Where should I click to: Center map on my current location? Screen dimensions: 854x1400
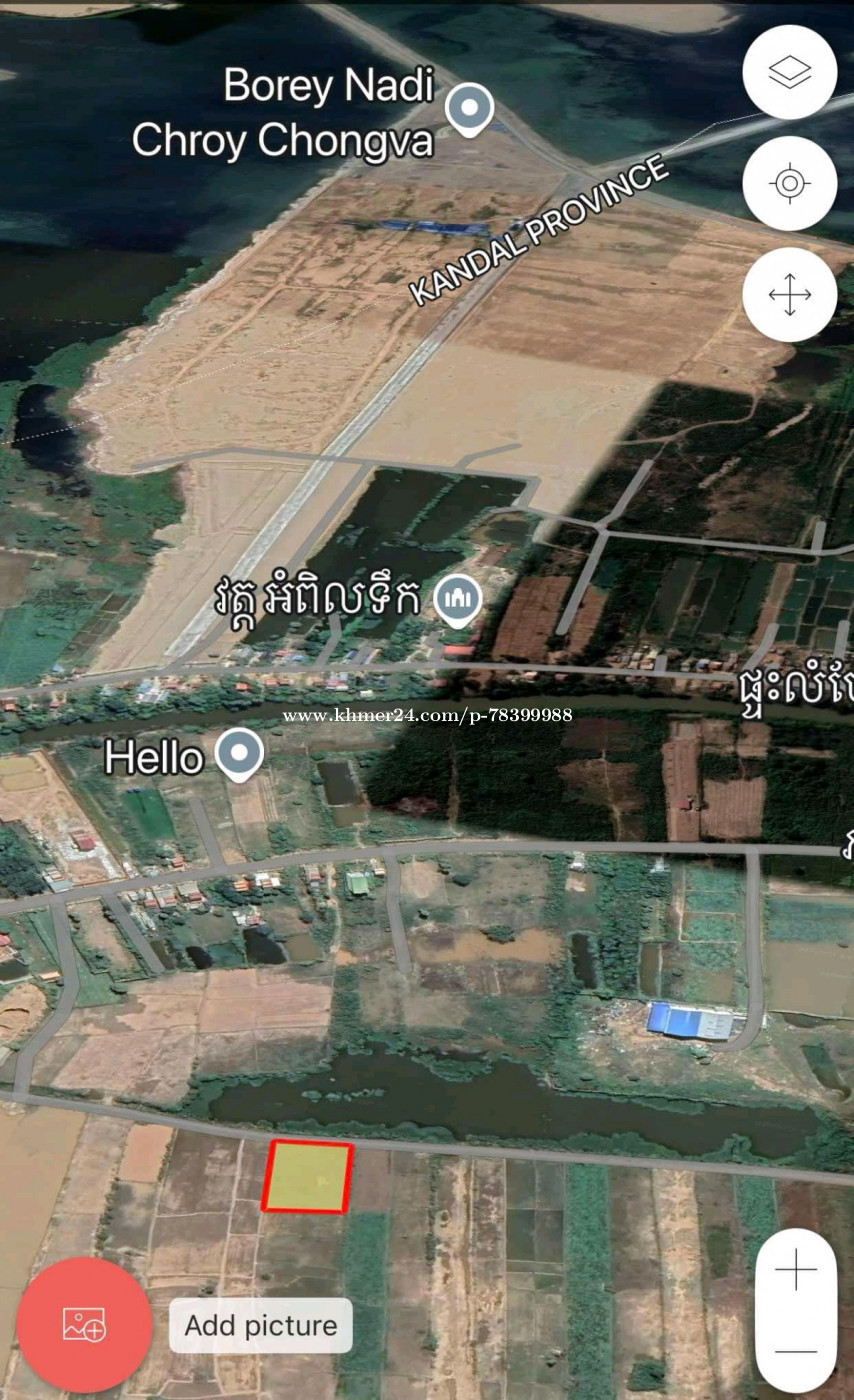[790, 184]
